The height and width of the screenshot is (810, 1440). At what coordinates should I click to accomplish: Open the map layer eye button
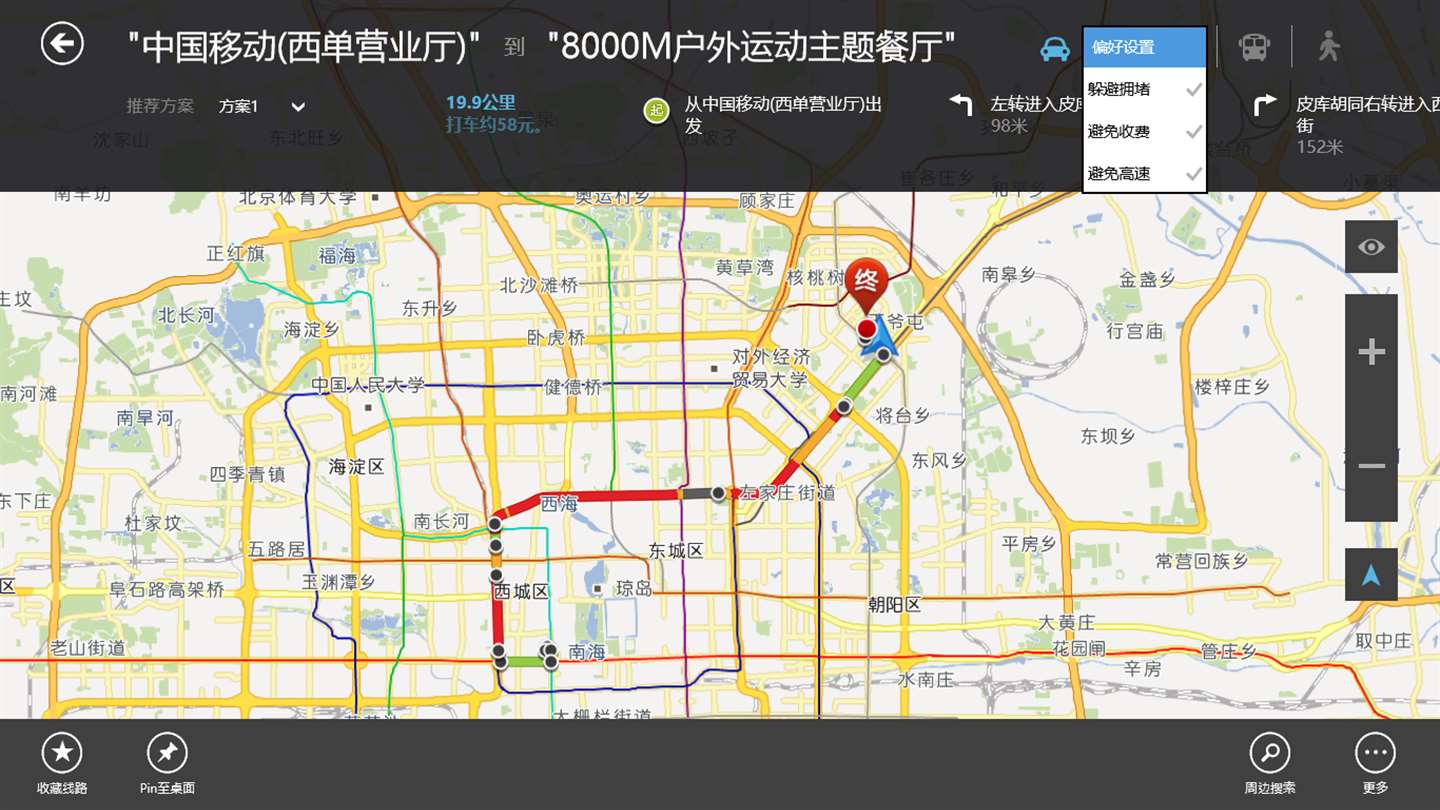click(x=1371, y=247)
